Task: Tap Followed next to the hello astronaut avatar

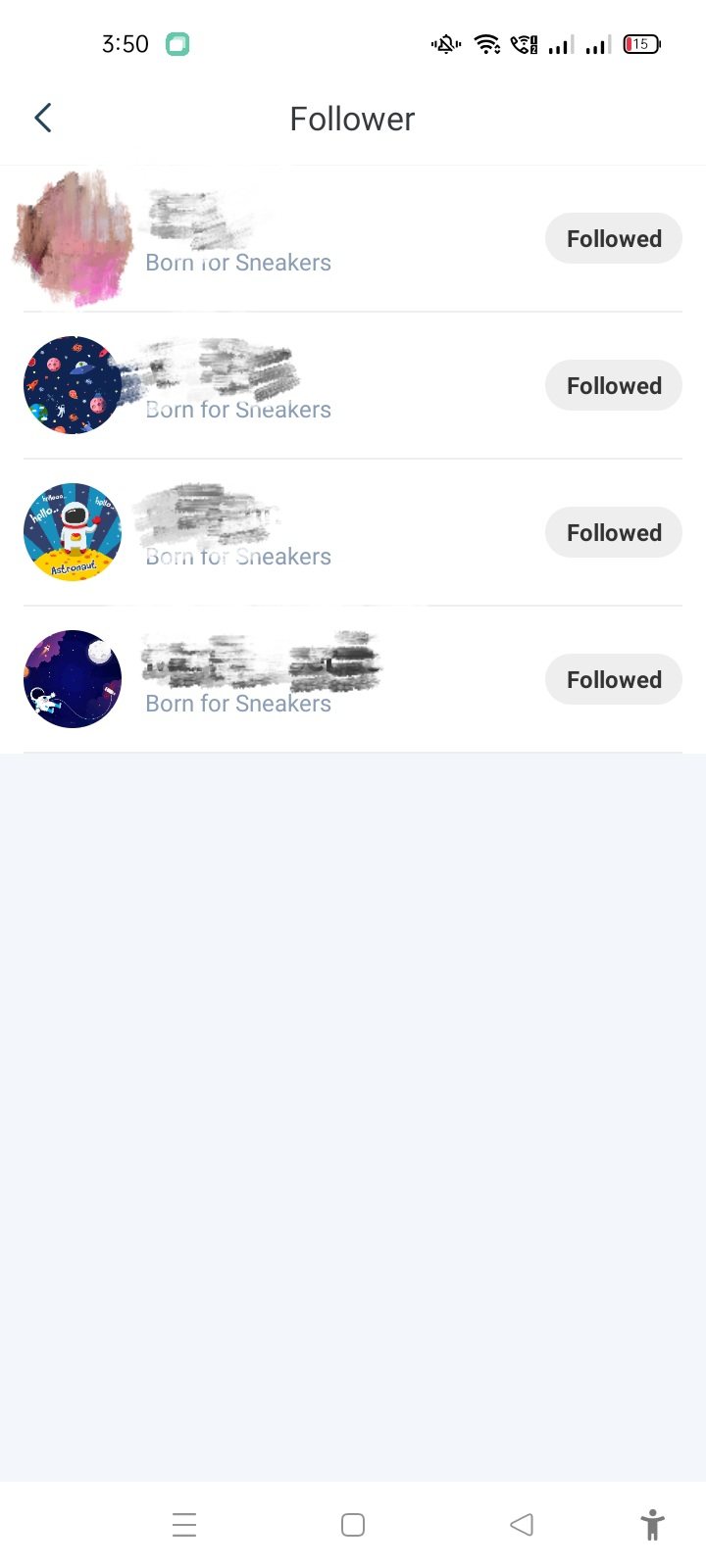Action: click(x=613, y=532)
